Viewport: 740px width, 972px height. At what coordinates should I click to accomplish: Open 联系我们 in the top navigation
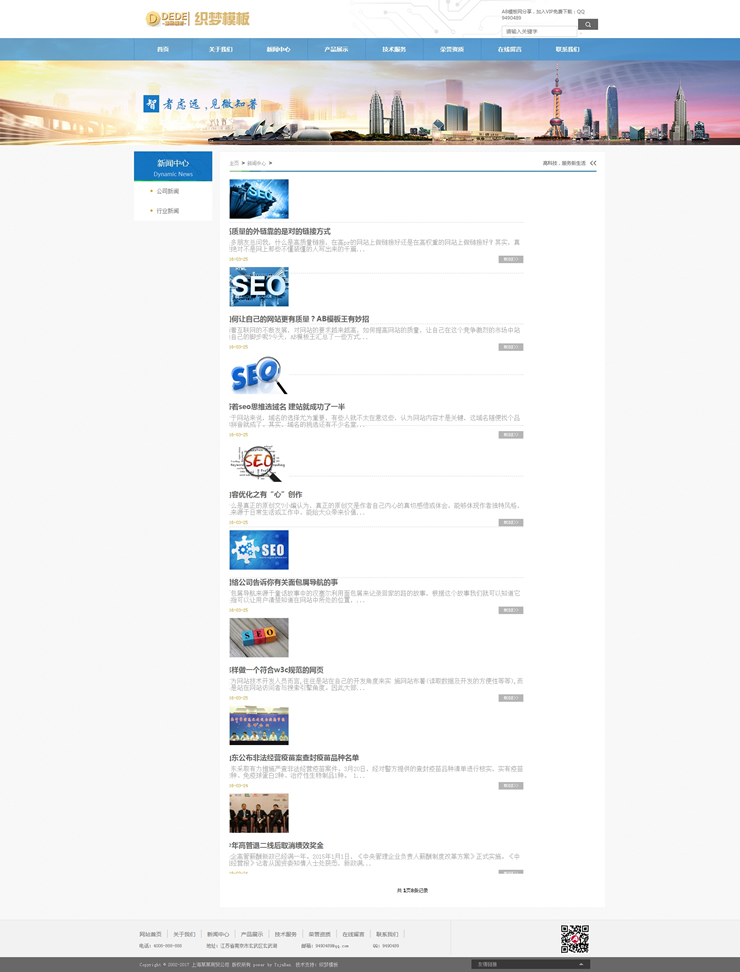click(x=568, y=49)
